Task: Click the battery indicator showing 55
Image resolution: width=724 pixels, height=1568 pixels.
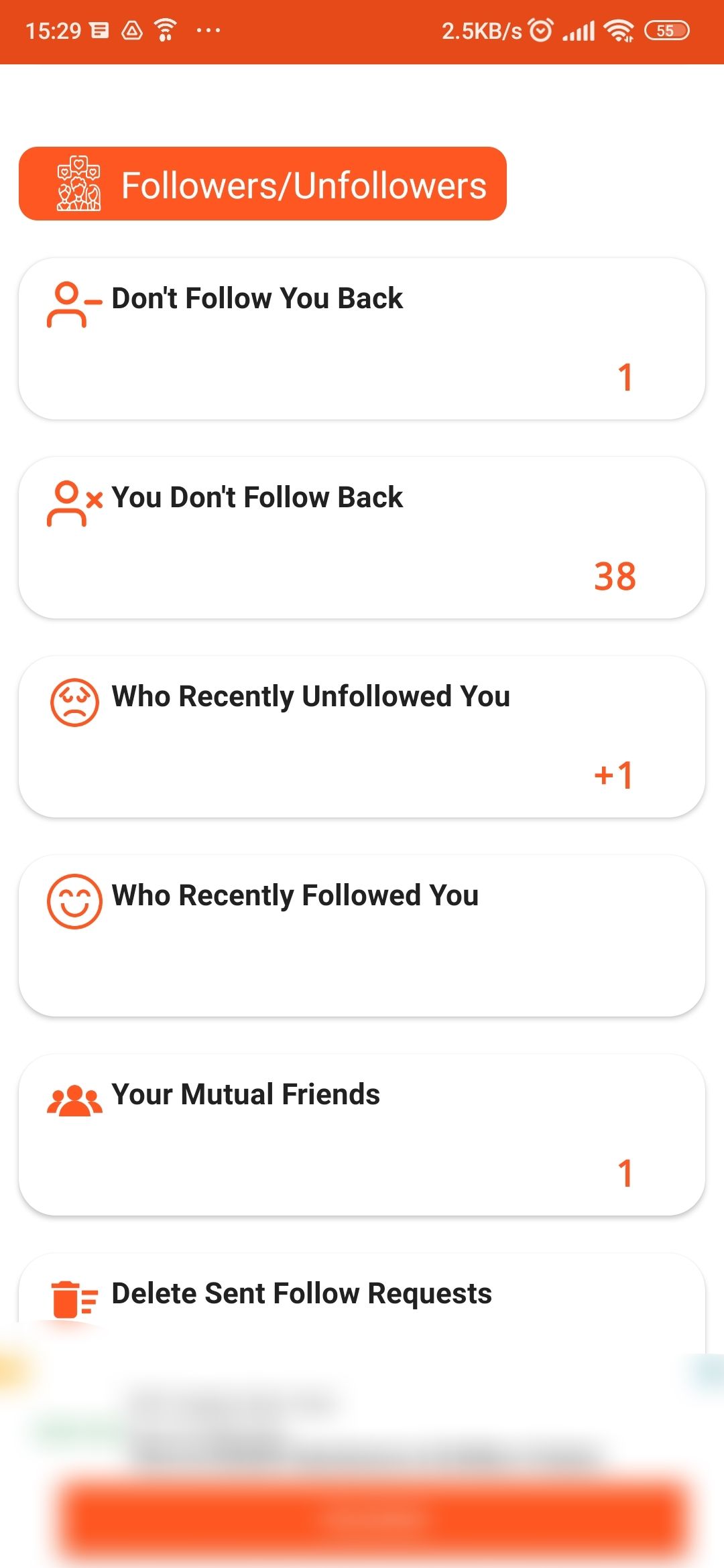Action: tap(667, 29)
